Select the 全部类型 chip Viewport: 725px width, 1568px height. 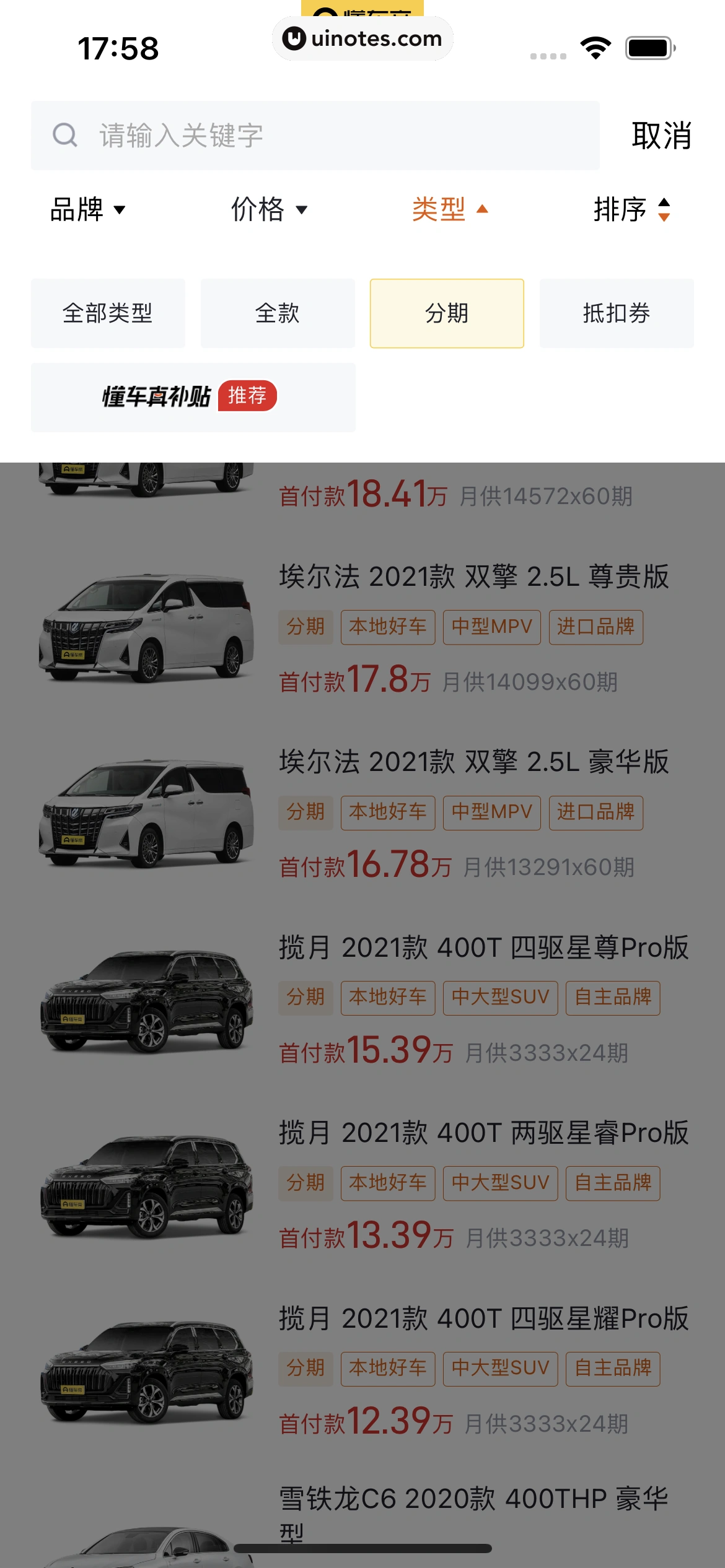108,313
